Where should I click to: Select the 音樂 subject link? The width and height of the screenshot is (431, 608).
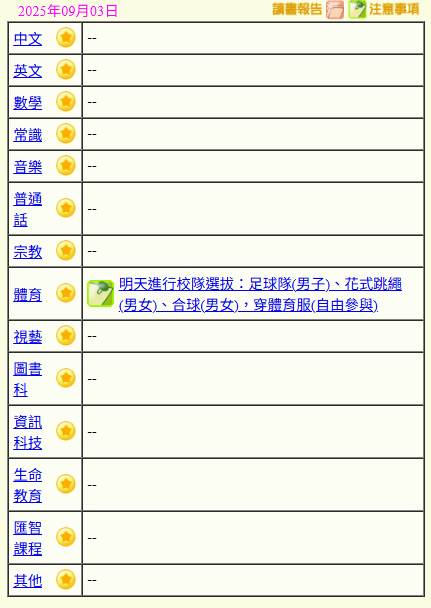click(28, 167)
